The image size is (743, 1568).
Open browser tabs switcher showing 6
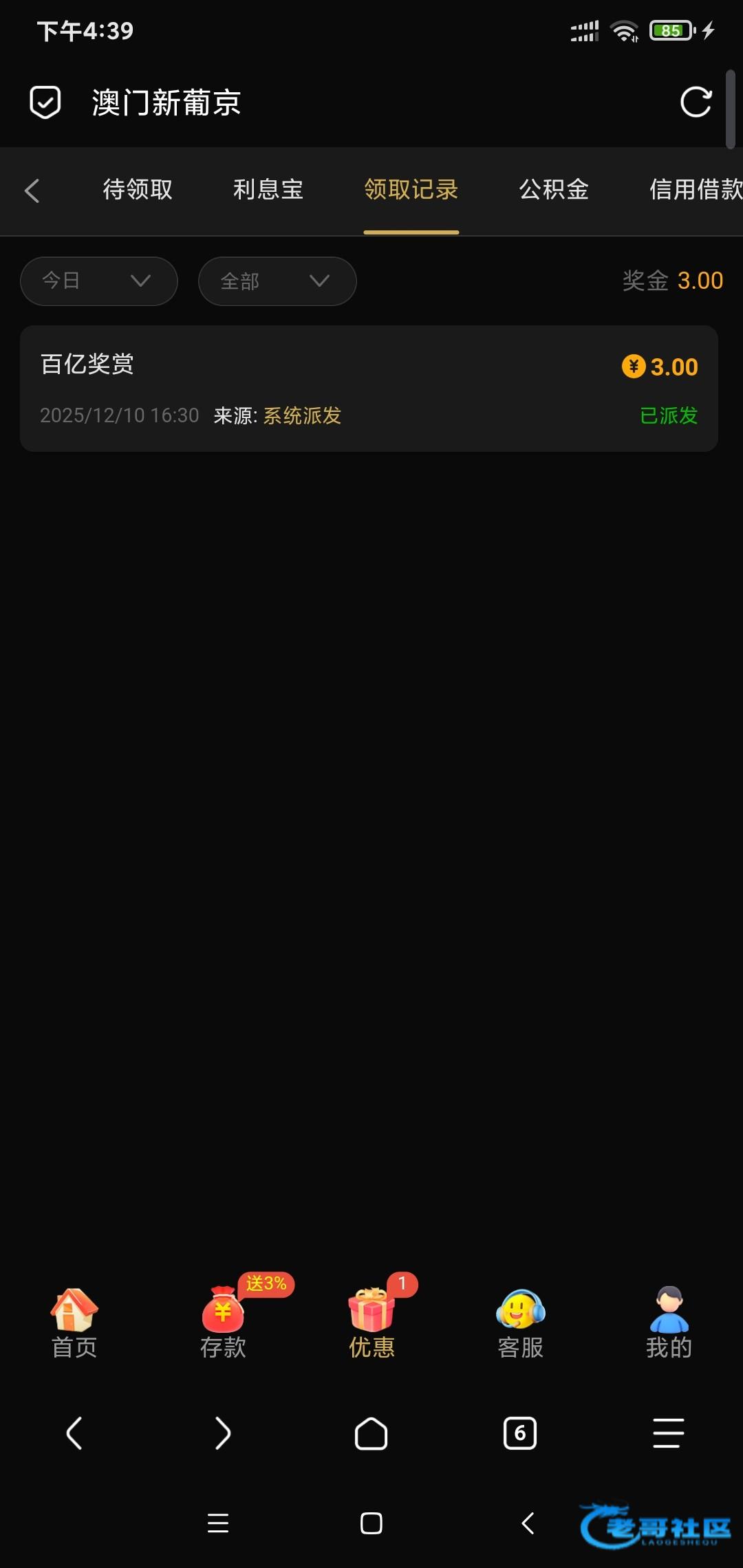coord(520,1433)
